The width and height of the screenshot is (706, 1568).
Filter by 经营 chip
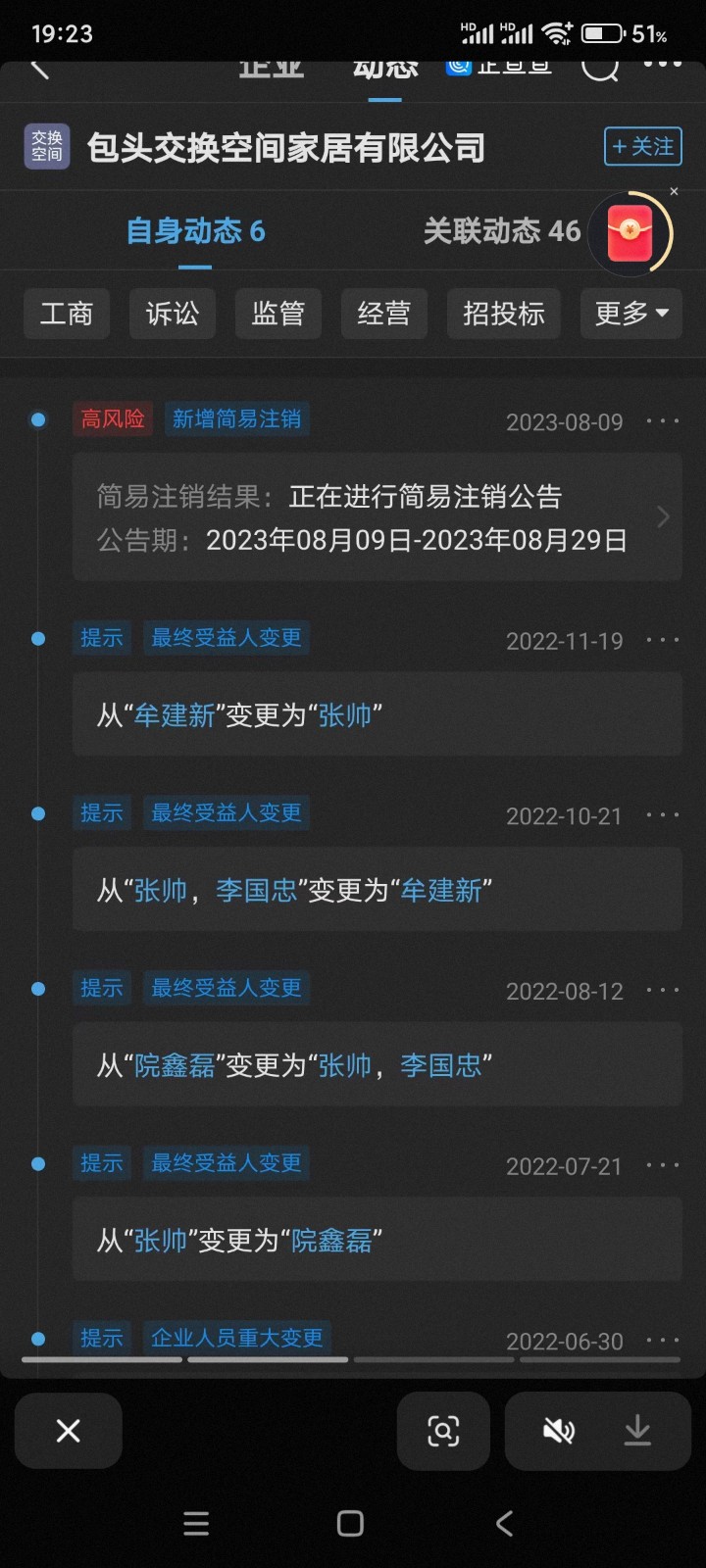[x=384, y=314]
